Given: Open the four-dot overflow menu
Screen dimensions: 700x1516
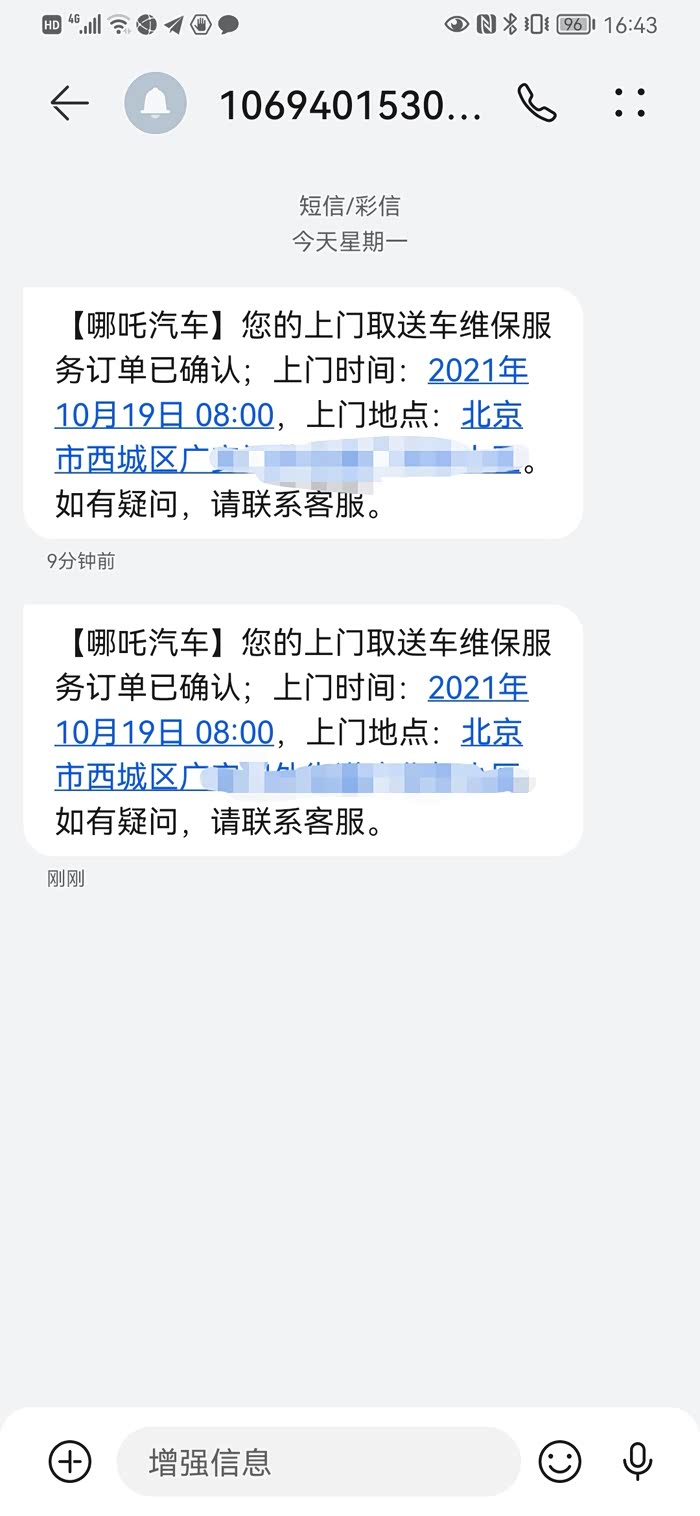Looking at the screenshot, I should 630,103.
